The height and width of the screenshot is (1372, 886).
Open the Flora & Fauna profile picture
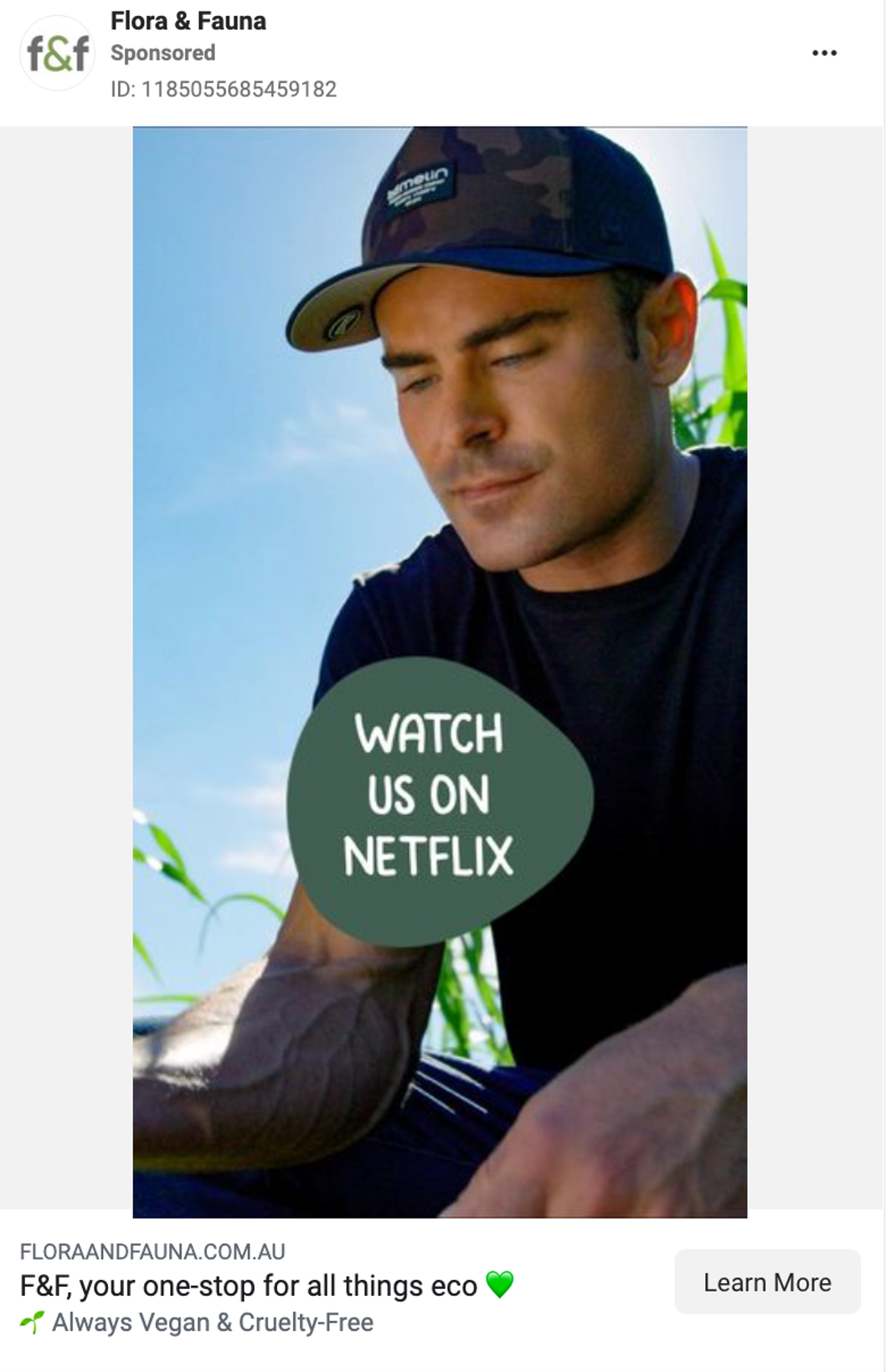[x=57, y=54]
